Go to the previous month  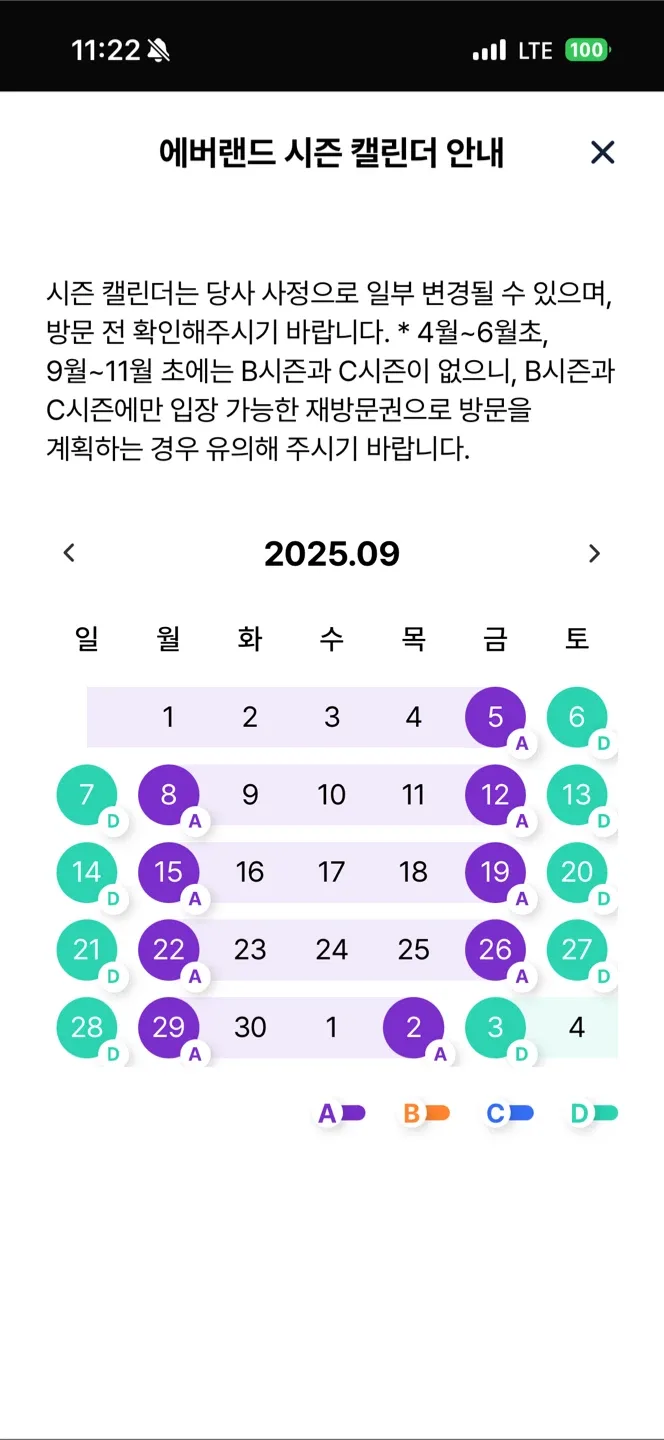69,553
